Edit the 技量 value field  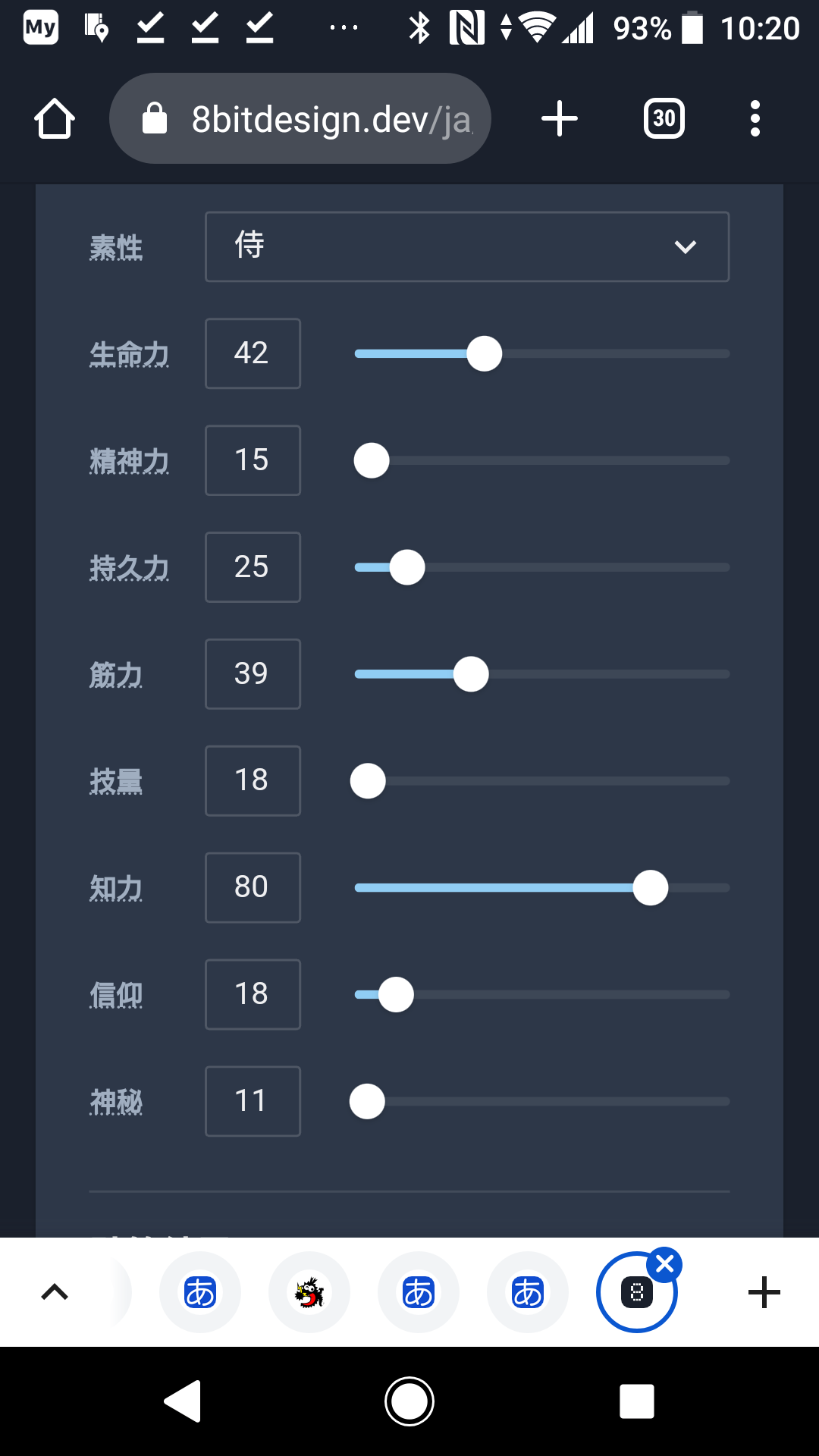coord(253,781)
